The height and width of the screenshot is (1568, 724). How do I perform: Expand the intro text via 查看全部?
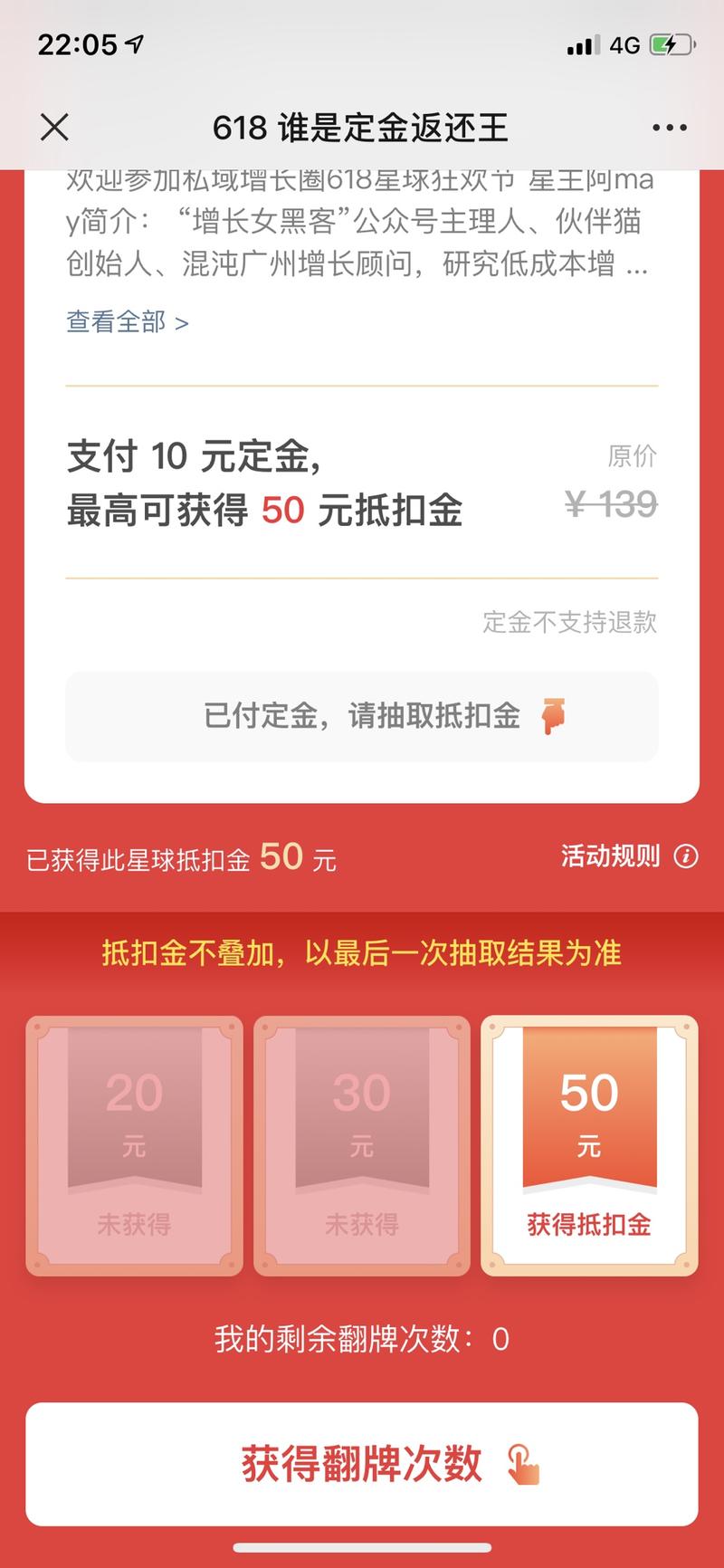116,323
